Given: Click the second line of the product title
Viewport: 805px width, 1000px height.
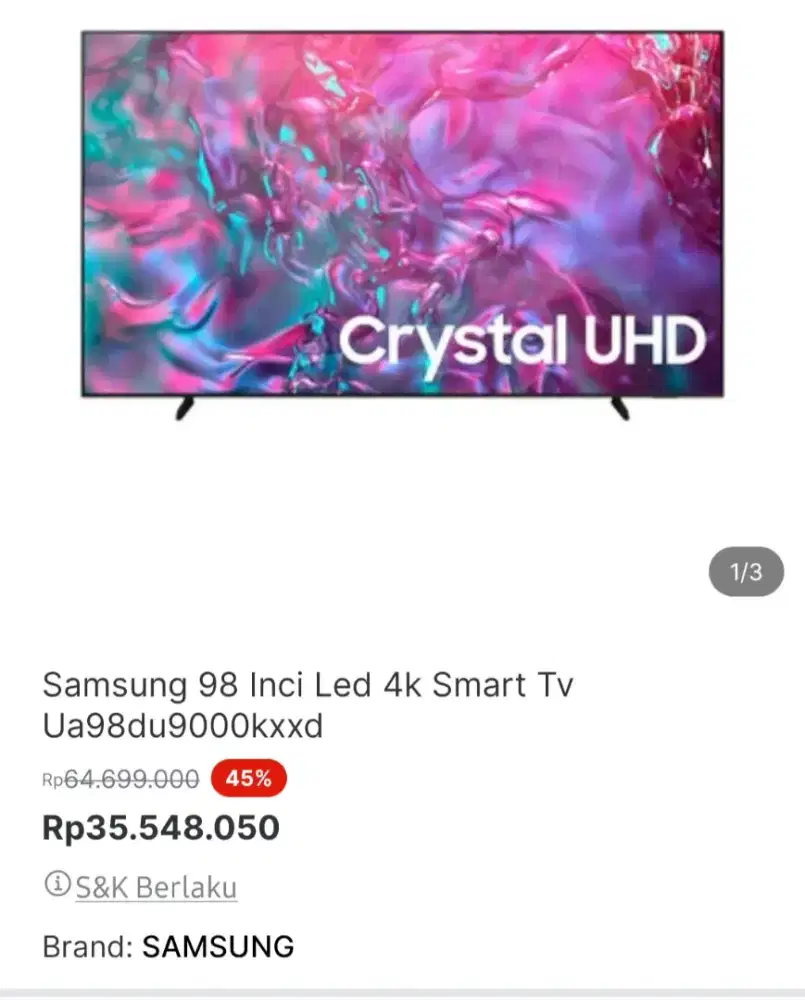Looking at the screenshot, I should pos(185,725).
